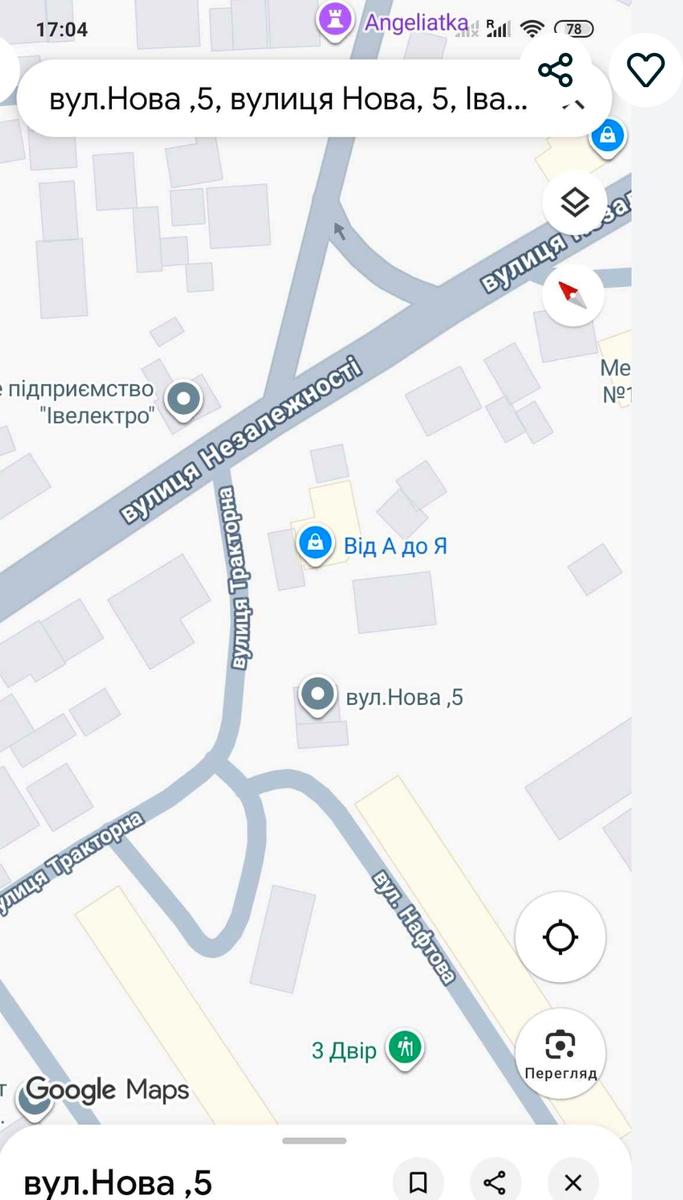Image resolution: width=683 pixels, height=1200 pixels.
Task: Open the map layers button
Action: point(574,204)
